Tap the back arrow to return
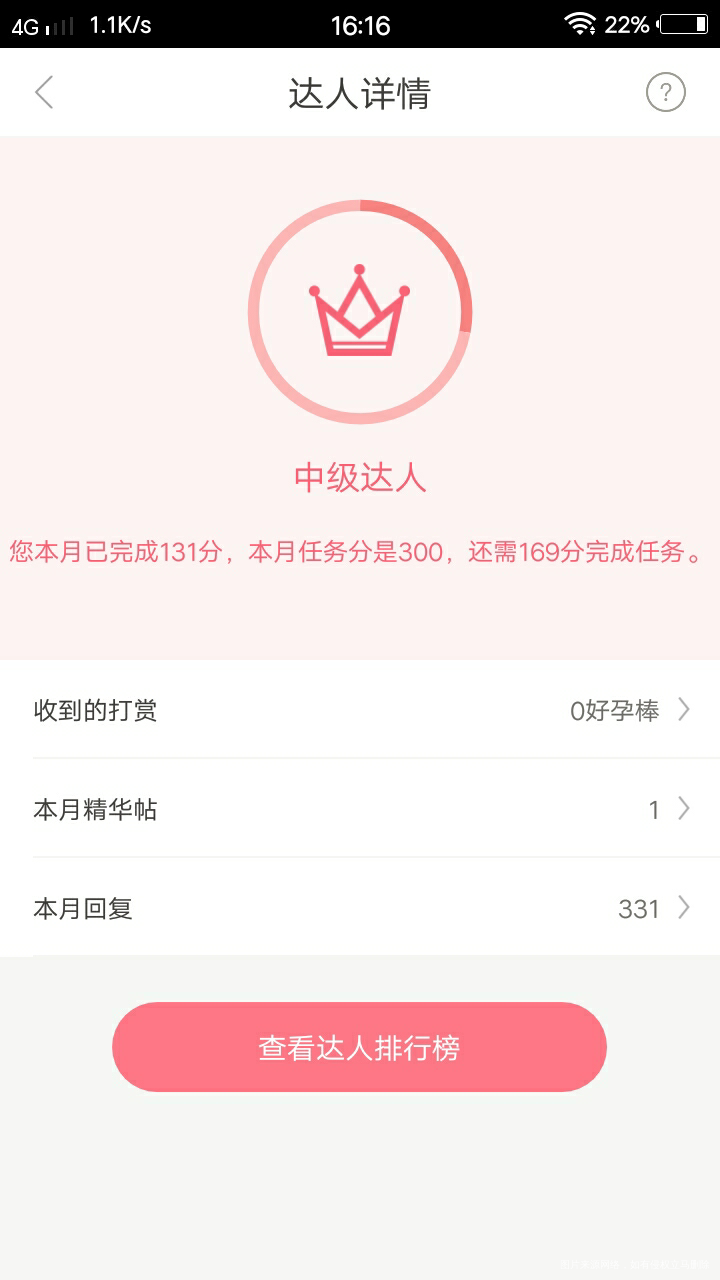Viewport: 720px width, 1280px height. tap(42, 92)
